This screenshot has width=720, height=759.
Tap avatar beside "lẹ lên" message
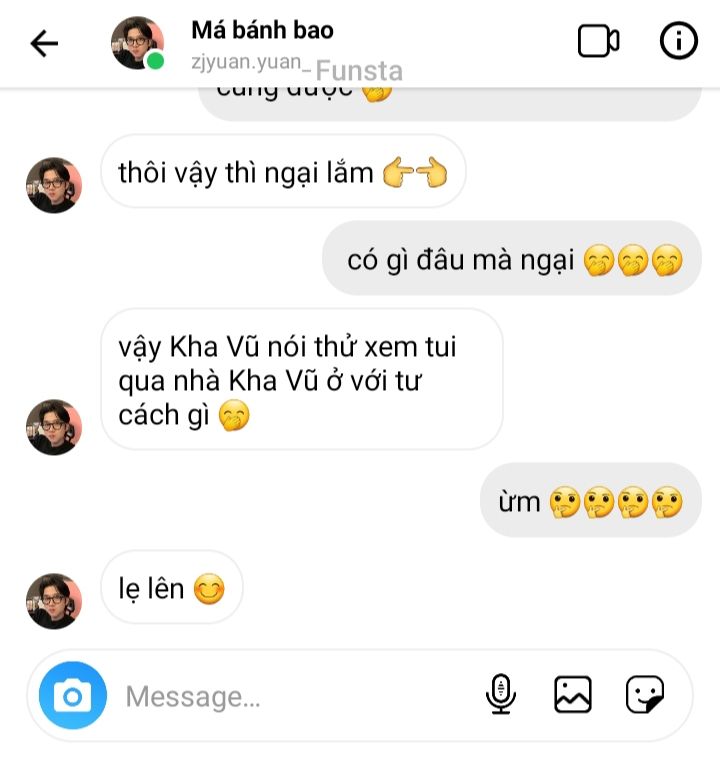pyautogui.click(x=53, y=601)
